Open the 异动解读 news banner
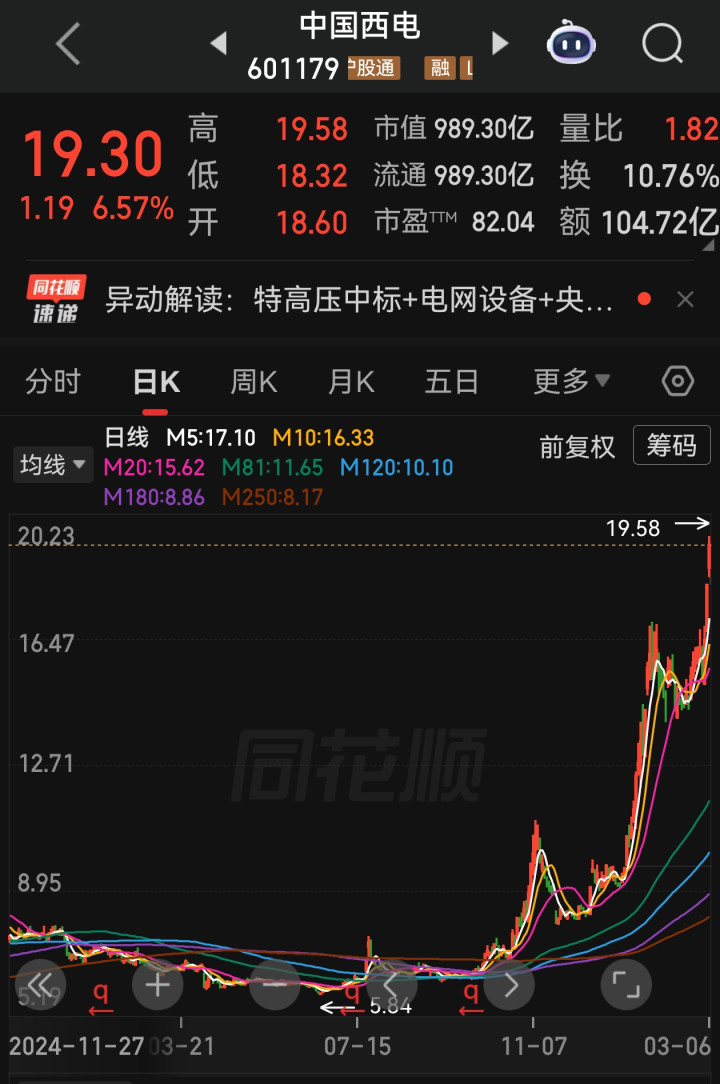 [360, 299]
